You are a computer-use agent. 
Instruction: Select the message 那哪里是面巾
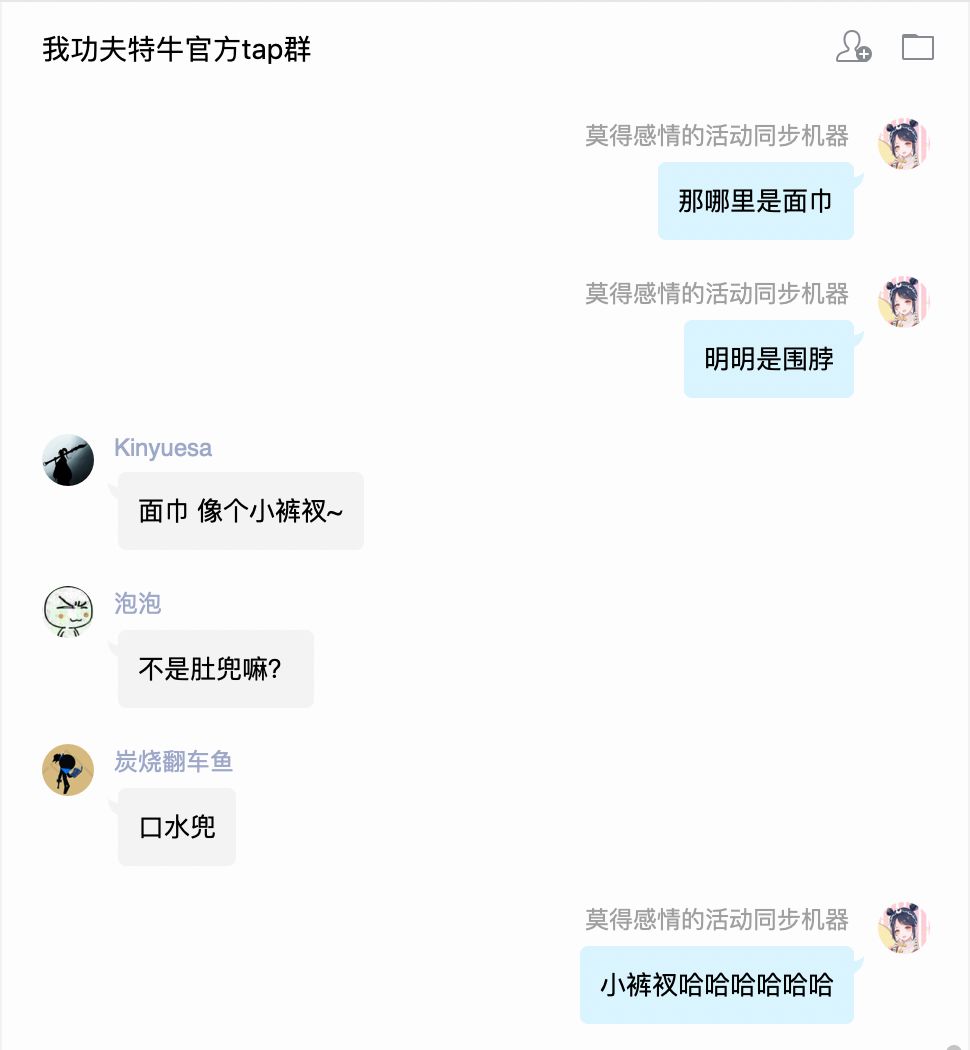pyautogui.click(x=755, y=200)
